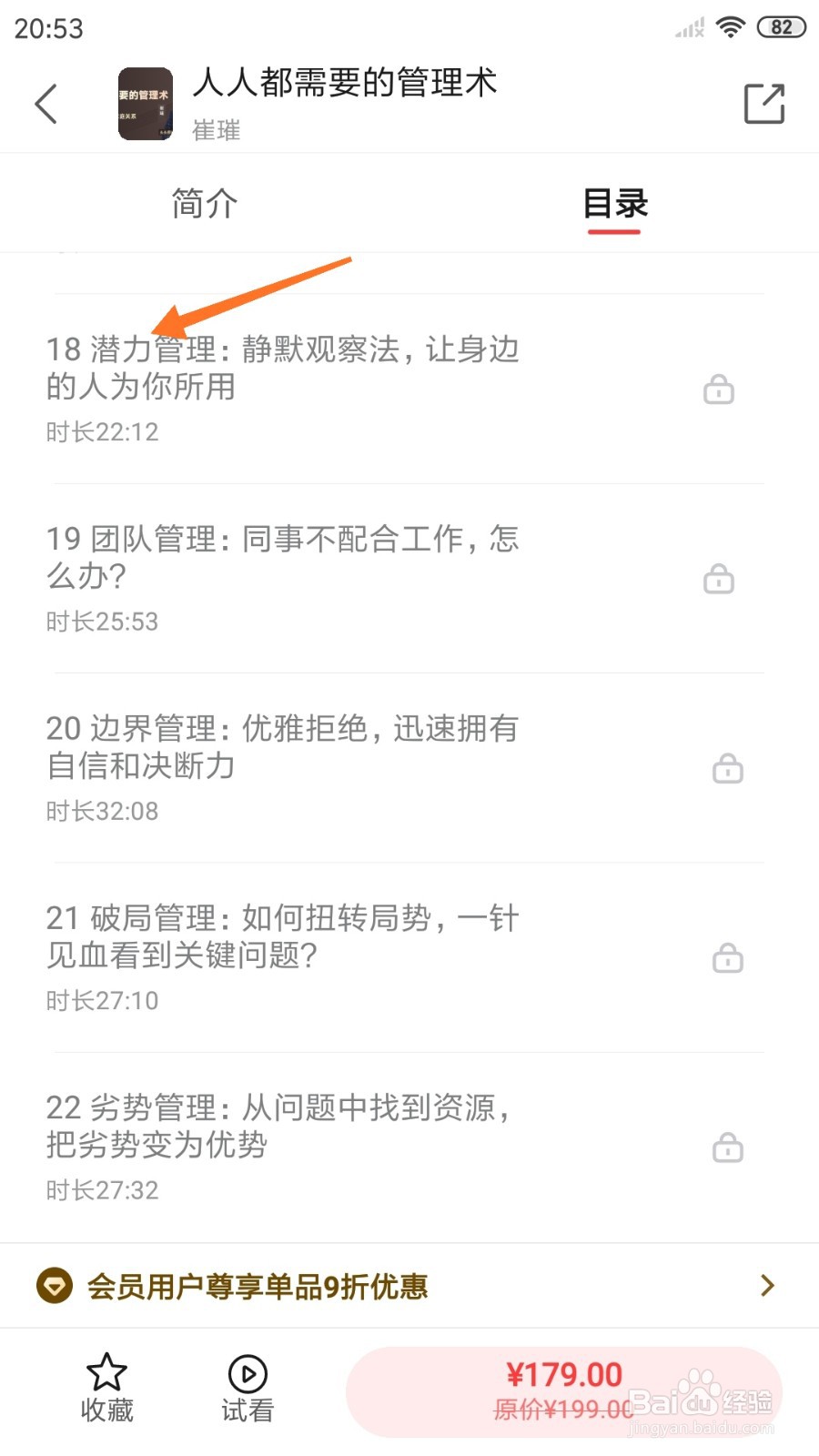
Task: Select the 目录 tab
Action: pyautogui.click(x=614, y=204)
